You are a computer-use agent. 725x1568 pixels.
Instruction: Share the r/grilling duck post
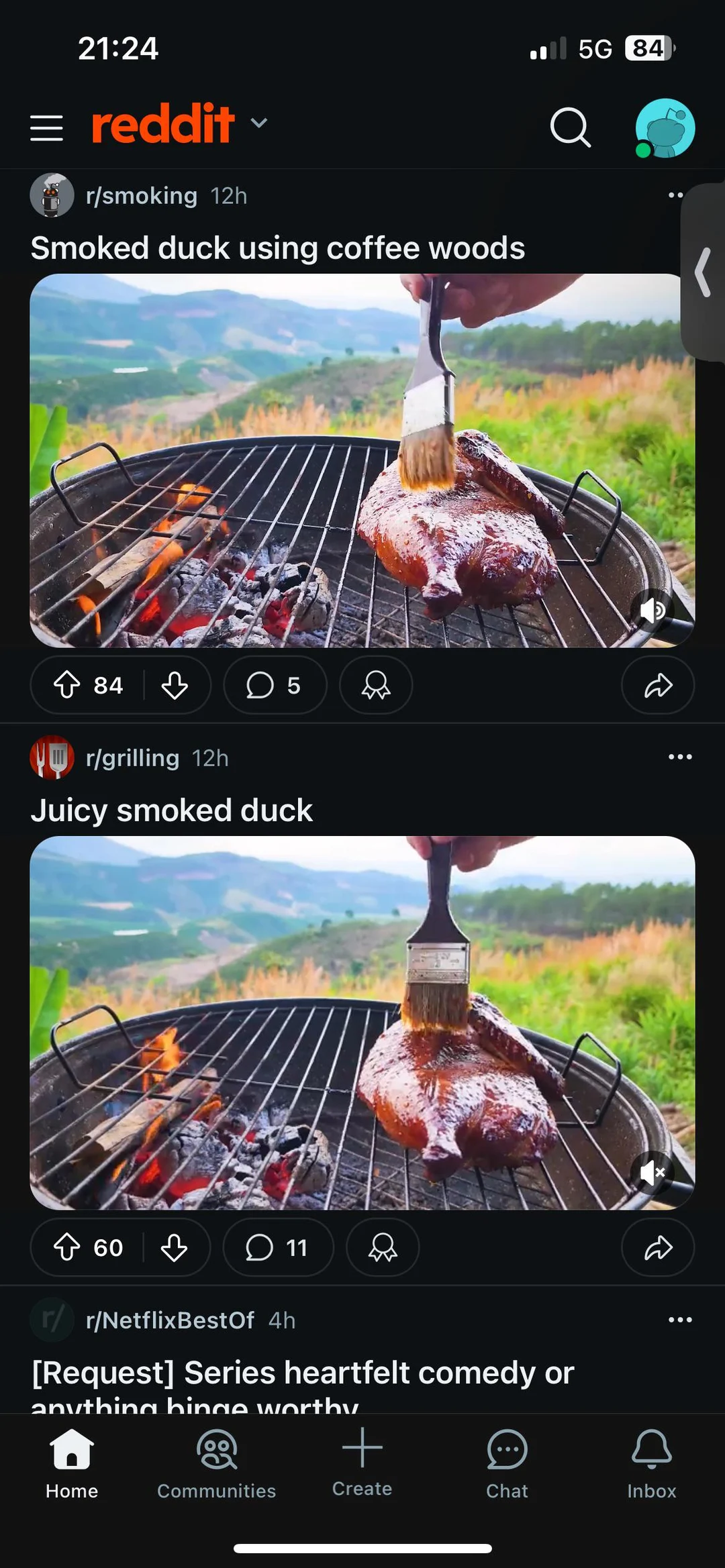(657, 1247)
